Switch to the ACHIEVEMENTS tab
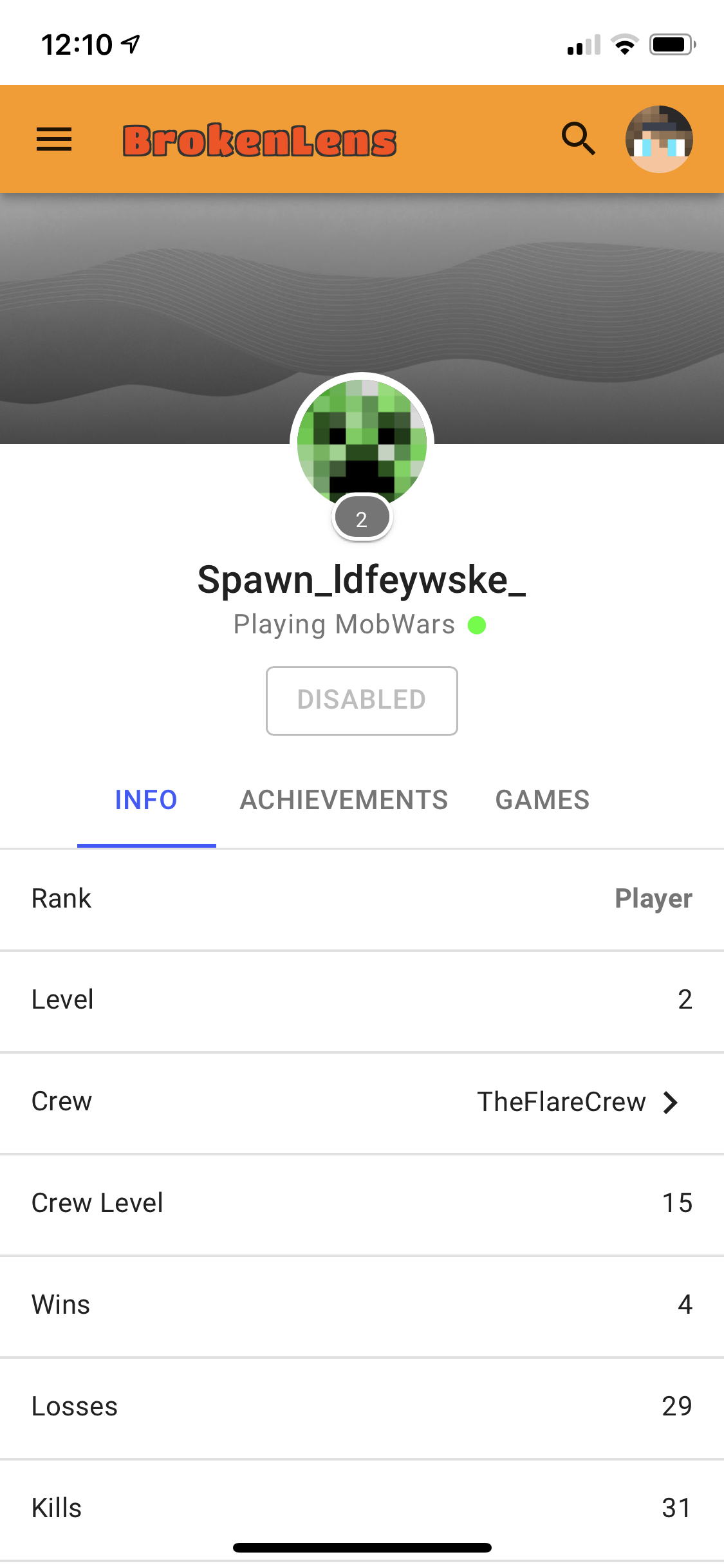This screenshot has width=724, height=1568. click(344, 800)
